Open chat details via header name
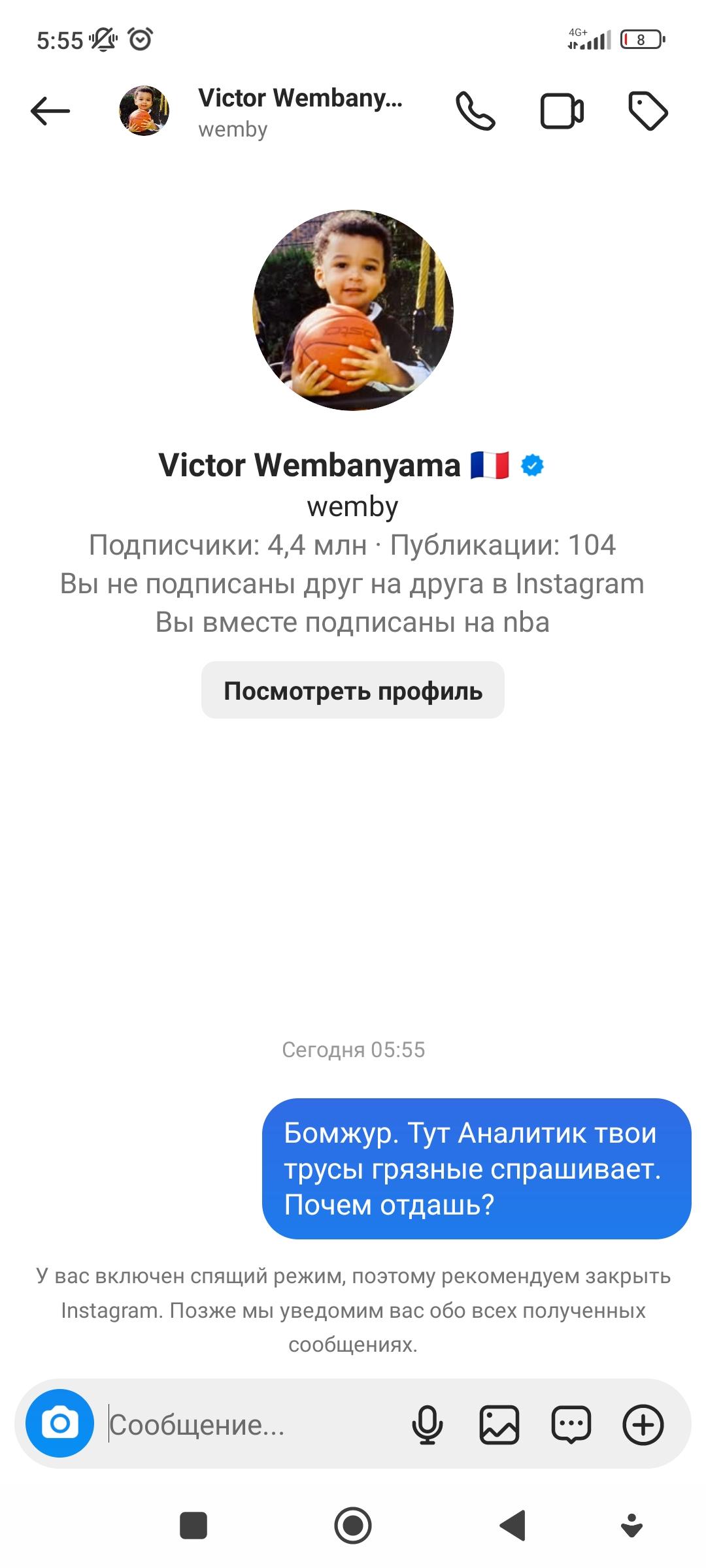The width and height of the screenshot is (706, 1568). pos(300,112)
